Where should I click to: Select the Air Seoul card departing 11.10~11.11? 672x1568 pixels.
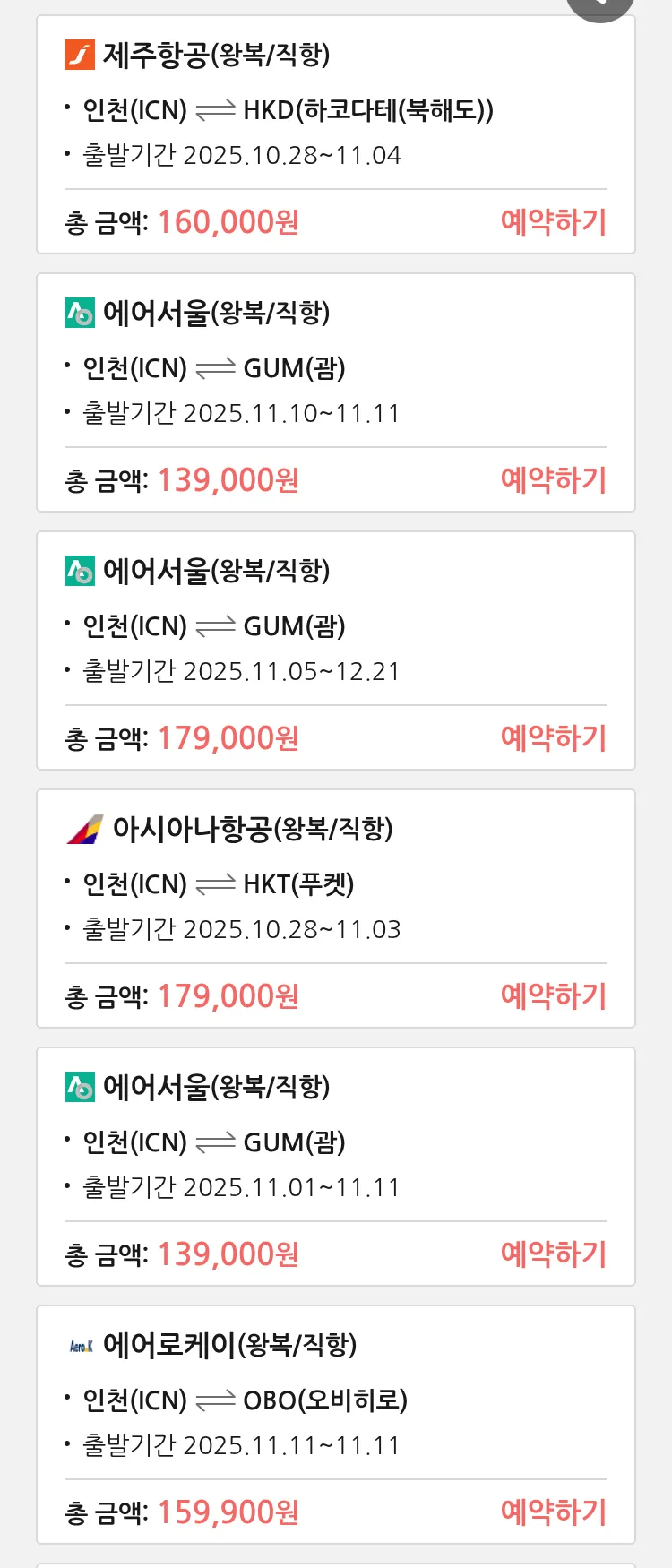336,390
